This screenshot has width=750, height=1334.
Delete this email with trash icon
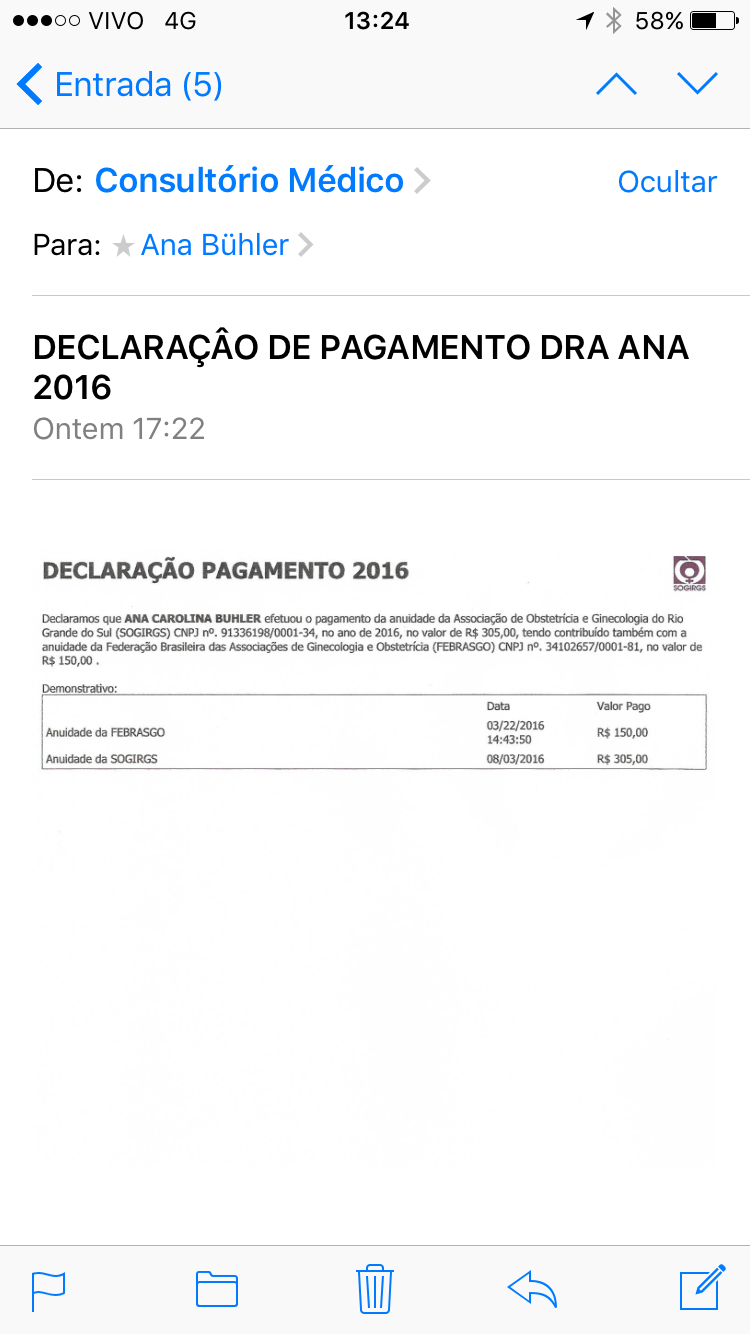click(375, 1288)
